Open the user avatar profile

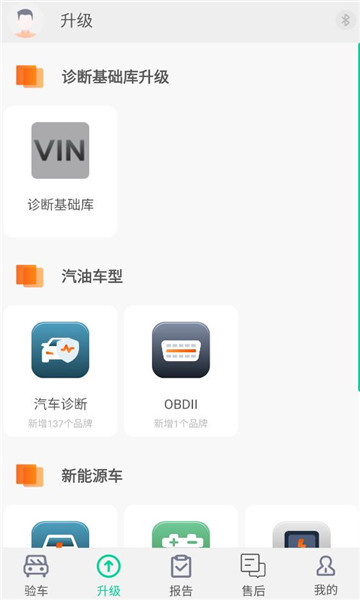tap(26, 22)
